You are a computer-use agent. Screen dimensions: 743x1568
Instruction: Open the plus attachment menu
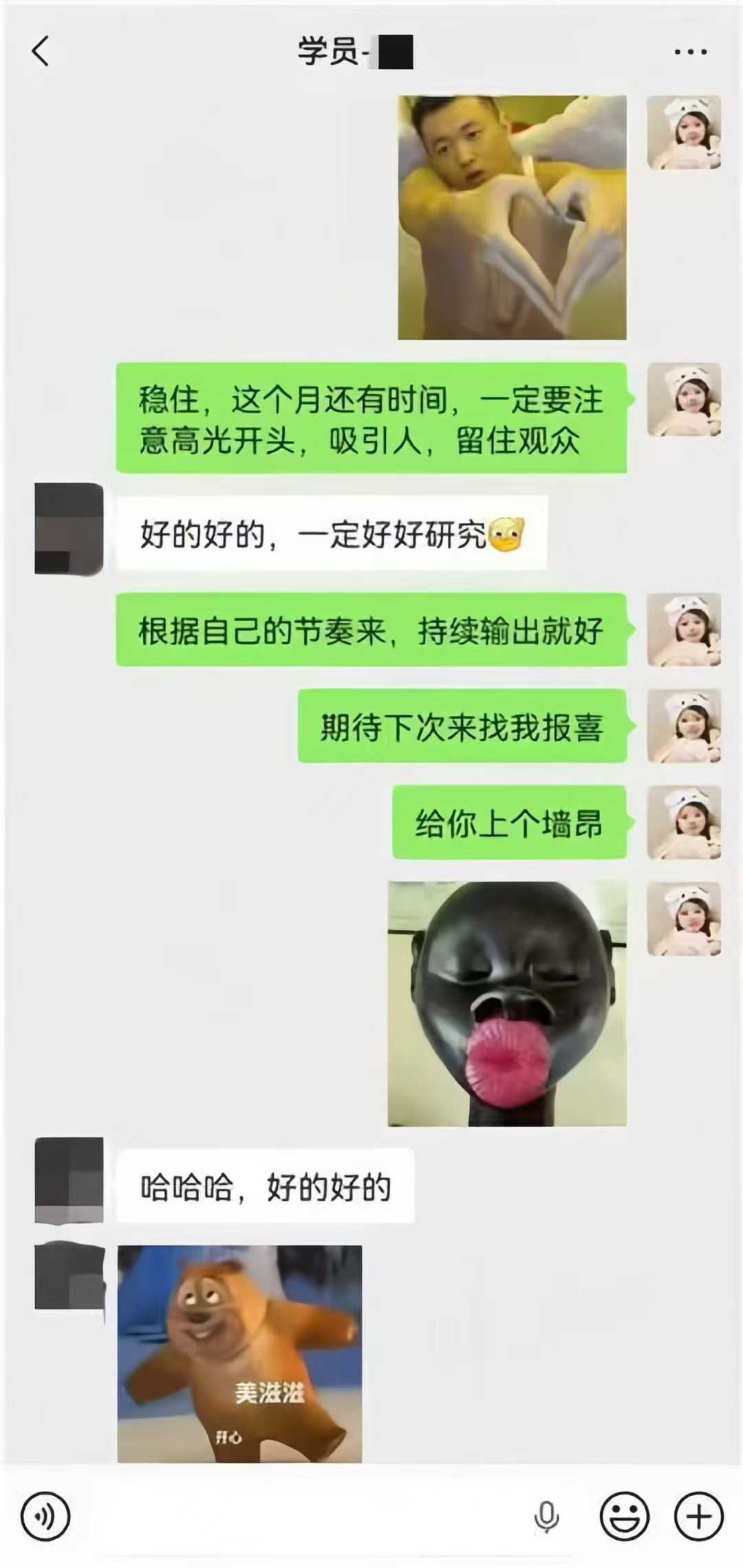[x=698, y=1516]
